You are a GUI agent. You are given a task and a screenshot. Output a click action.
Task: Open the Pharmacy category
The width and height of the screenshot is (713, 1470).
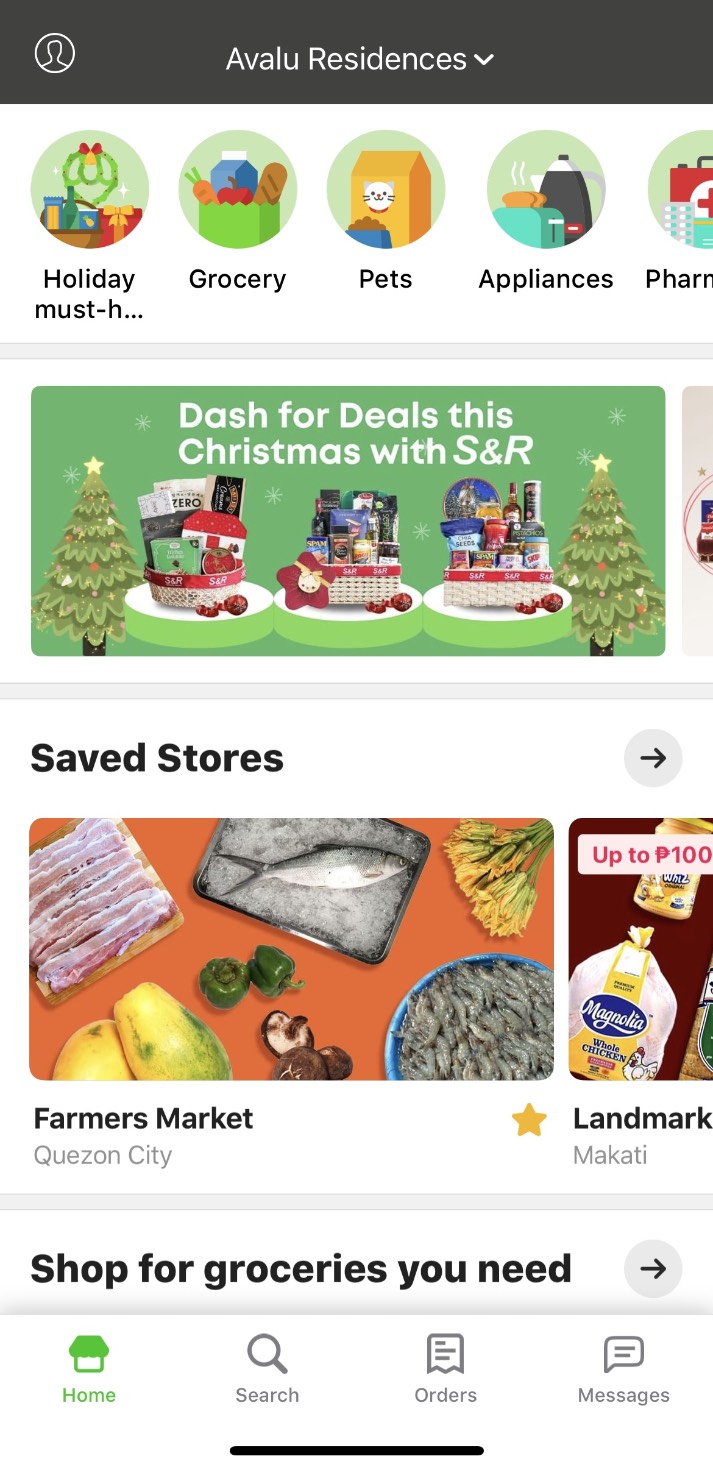pos(680,212)
